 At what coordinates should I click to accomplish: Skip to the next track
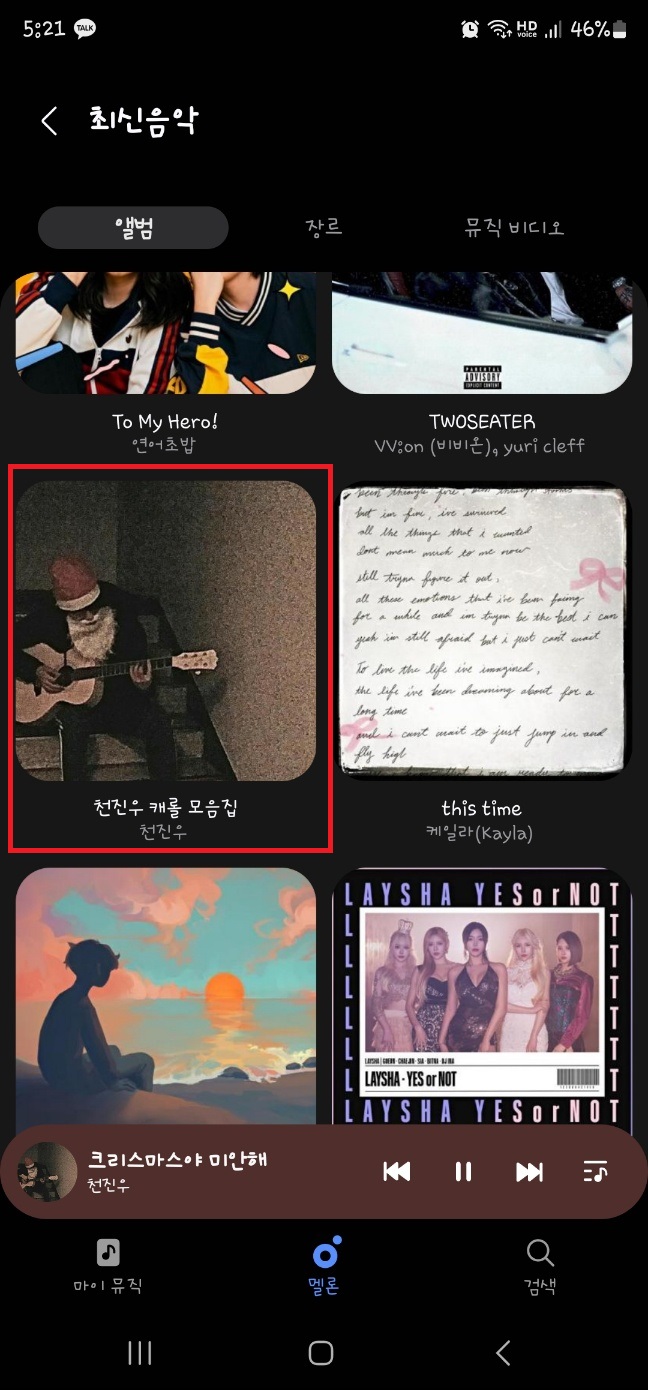(529, 1172)
